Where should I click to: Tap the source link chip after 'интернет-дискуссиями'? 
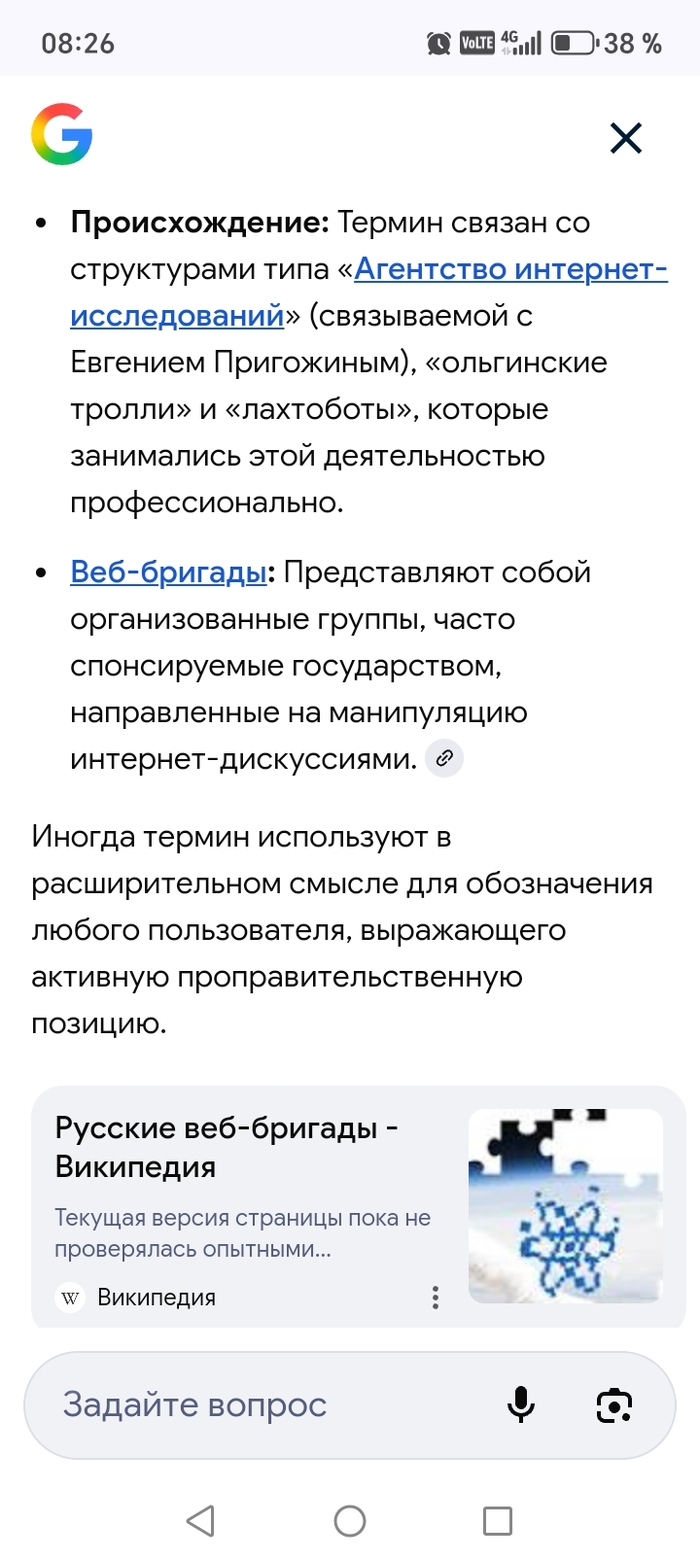pyautogui.click(x=445, y=759)
